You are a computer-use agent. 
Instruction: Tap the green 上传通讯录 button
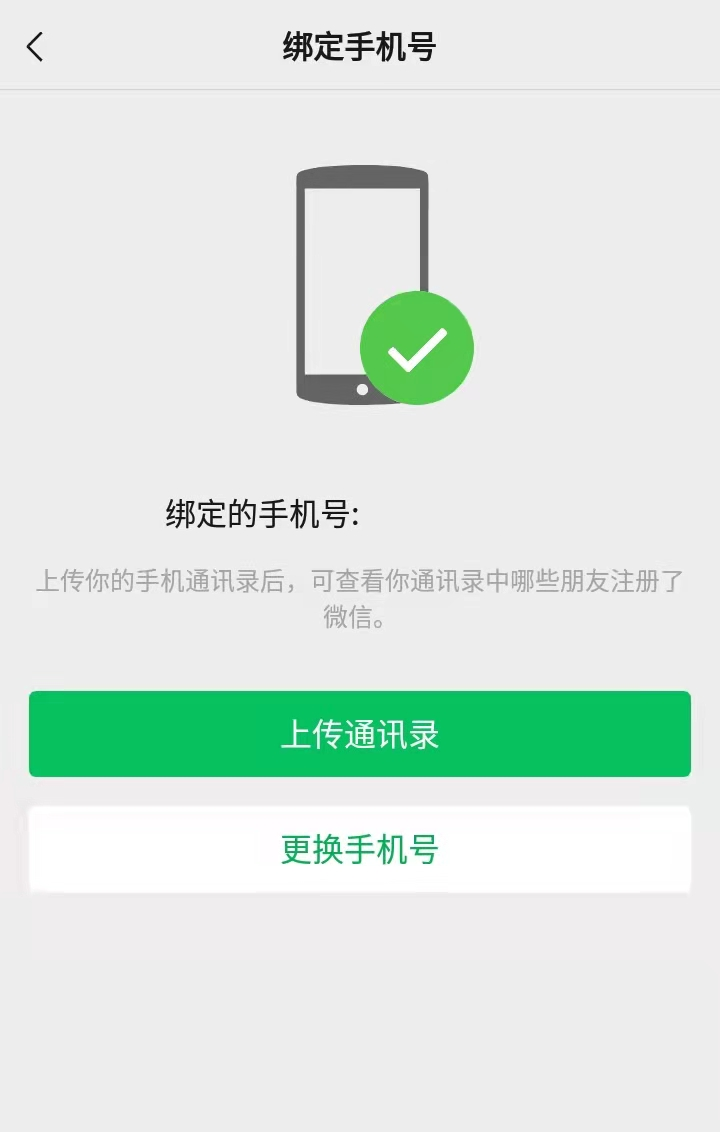360,734
